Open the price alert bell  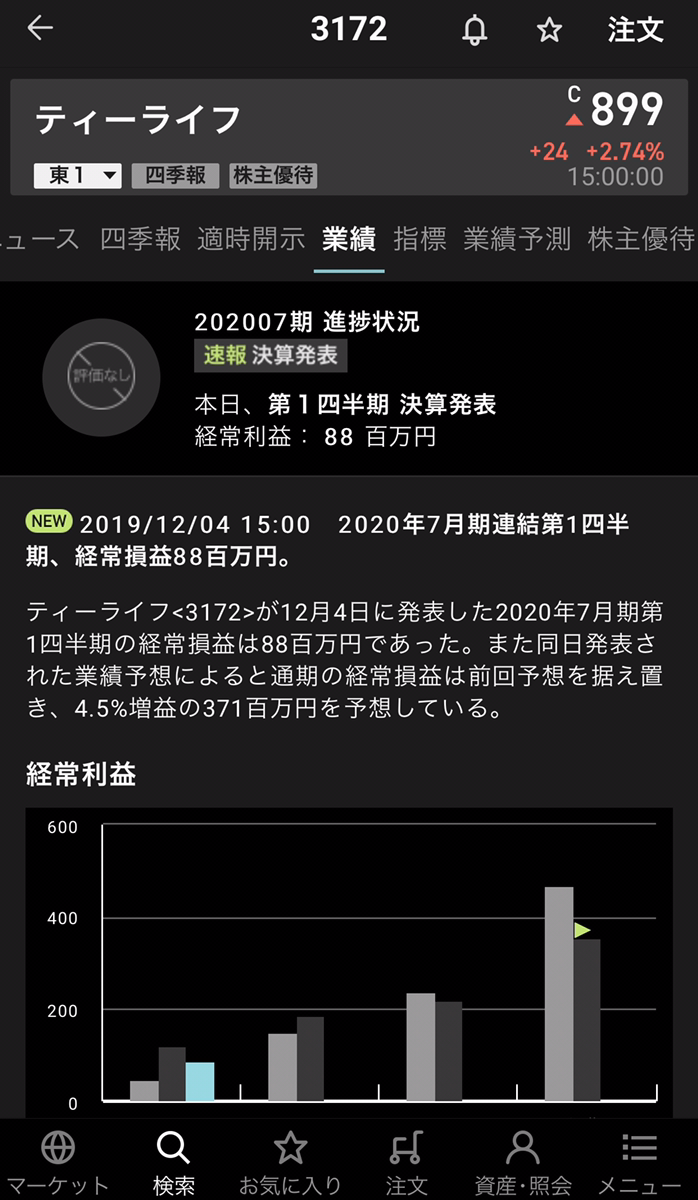point(474,30)
